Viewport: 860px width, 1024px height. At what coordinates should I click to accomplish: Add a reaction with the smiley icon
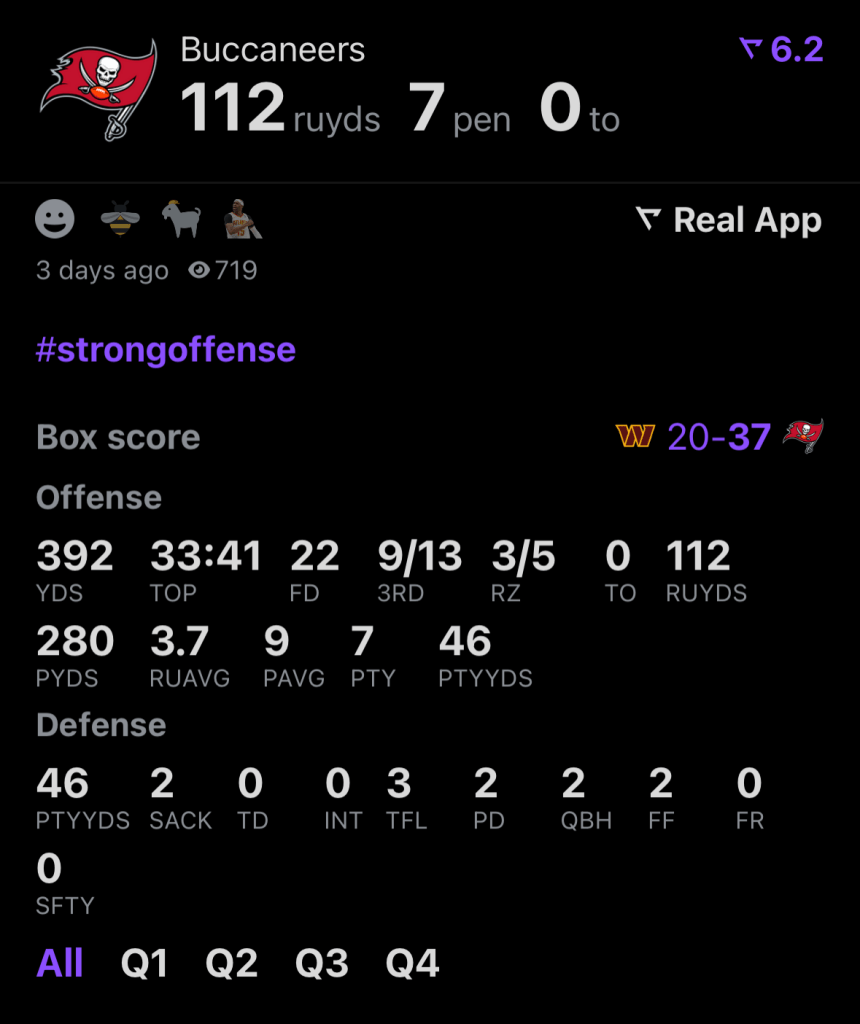(55, 219)
